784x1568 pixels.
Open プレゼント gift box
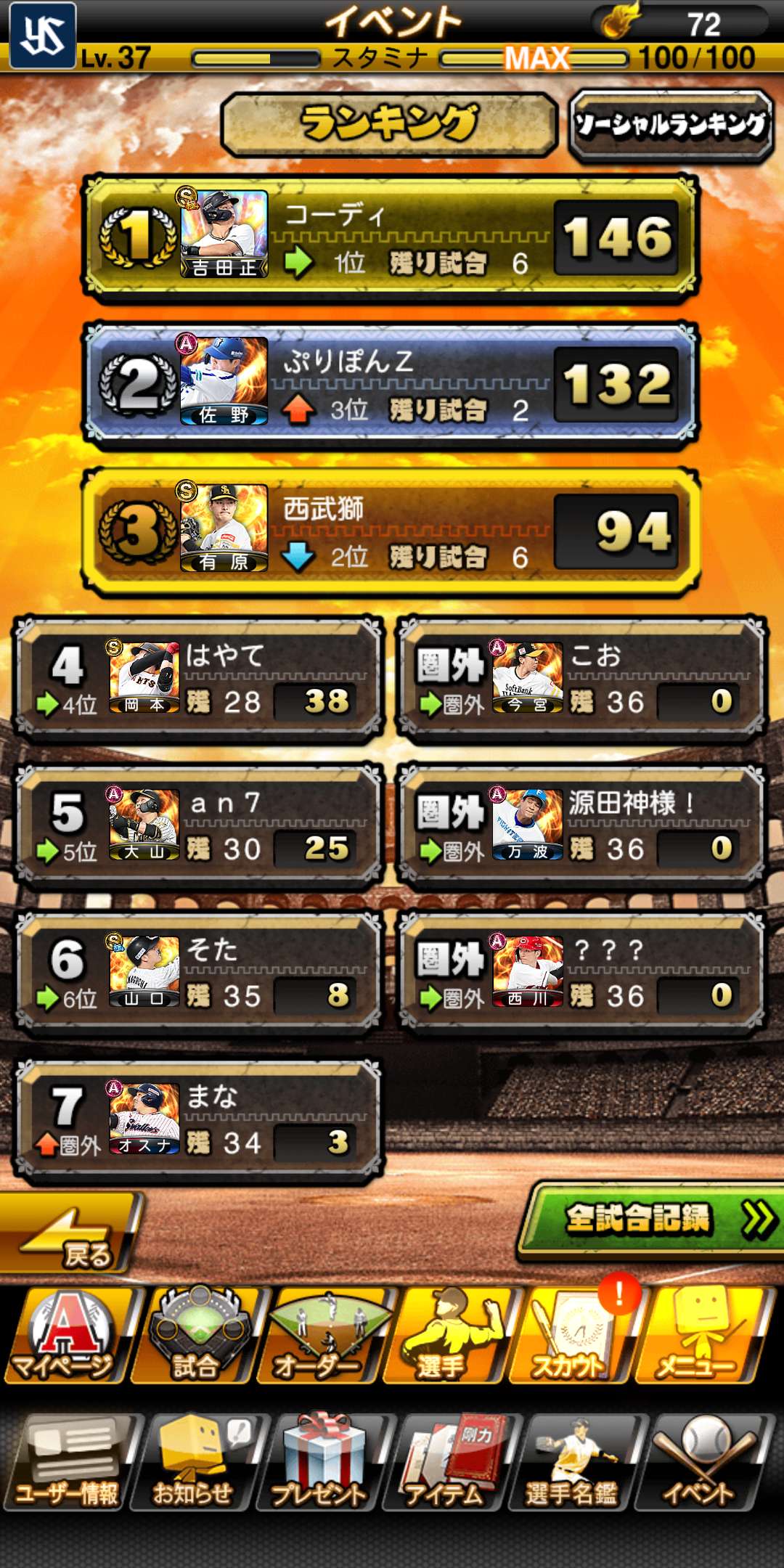(x=319, y=1463)
